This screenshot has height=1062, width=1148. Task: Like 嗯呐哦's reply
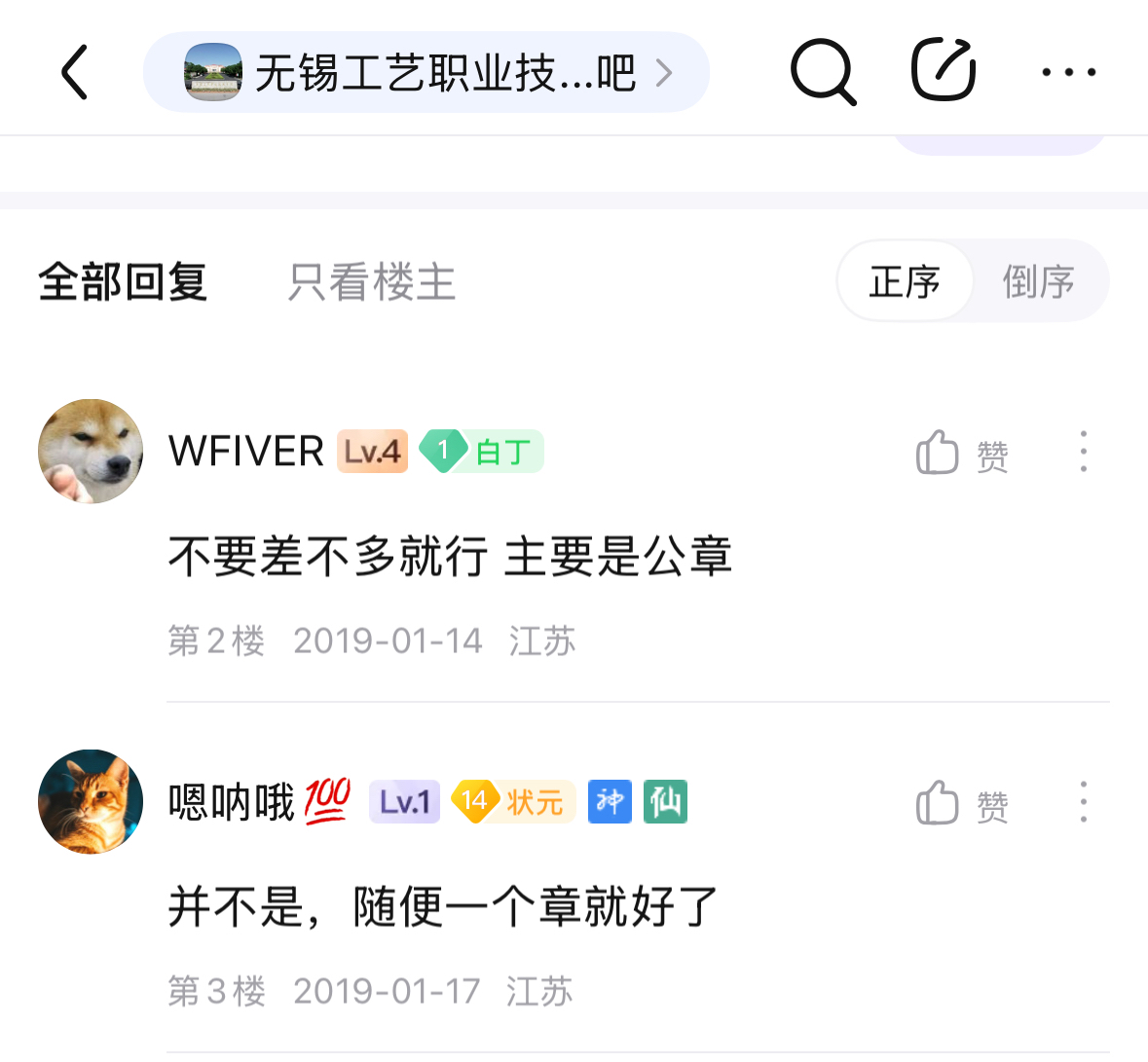tap(962, 804)
